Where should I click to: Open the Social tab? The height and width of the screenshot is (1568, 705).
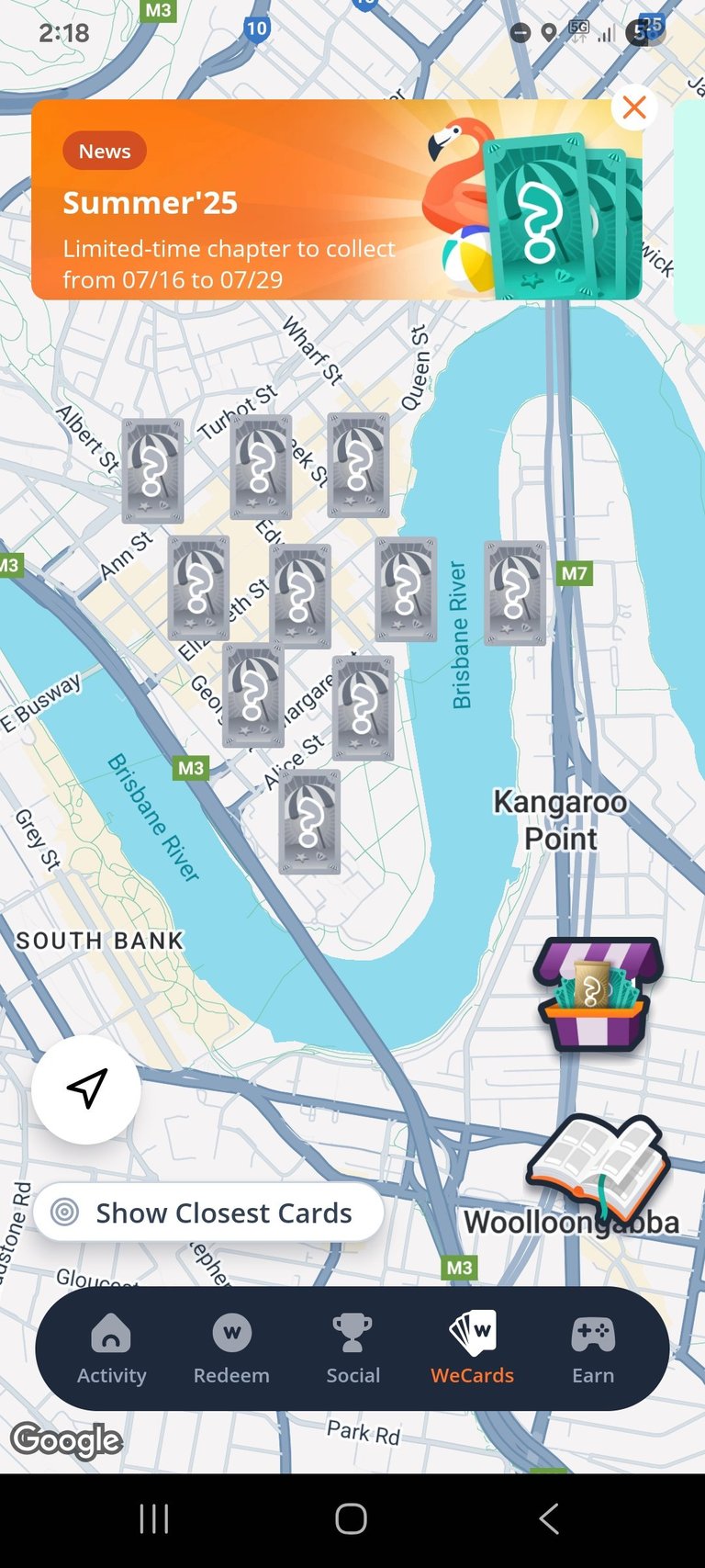[352, 1348]
